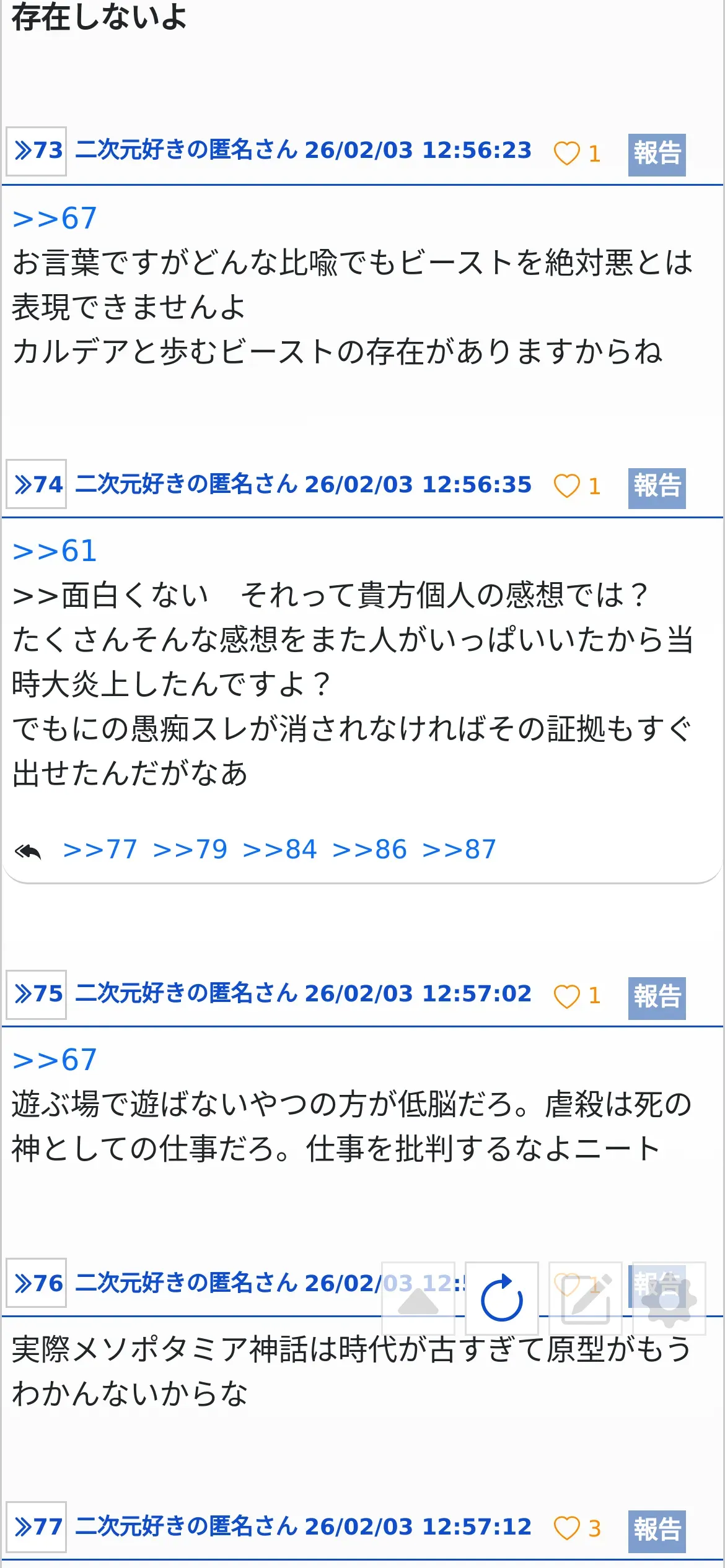Like post 73 with the heart
The height and width of the screenshot is (1568, 725).
click(566, 153)
